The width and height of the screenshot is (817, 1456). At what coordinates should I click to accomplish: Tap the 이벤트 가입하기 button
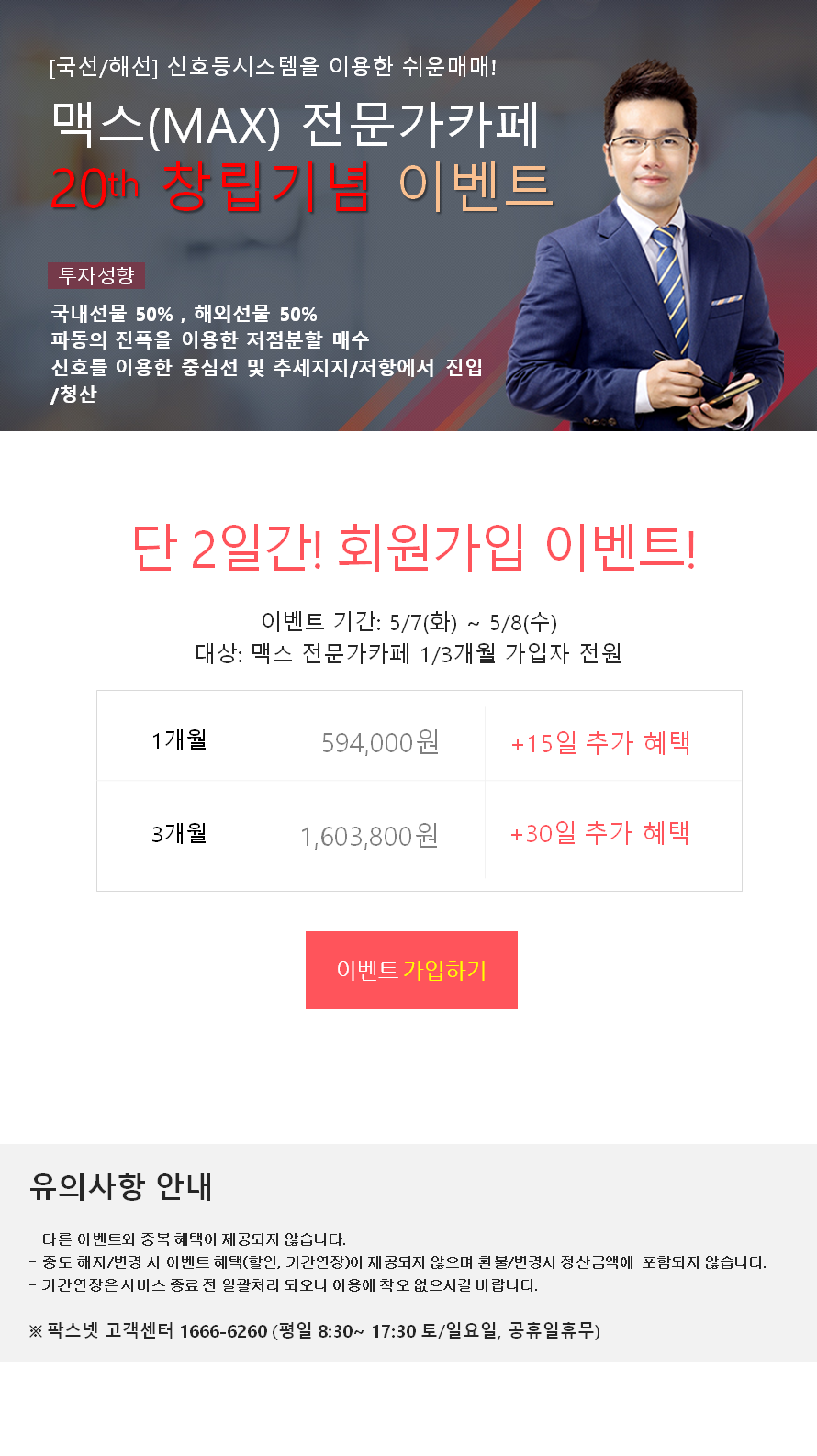click(411, 970)
